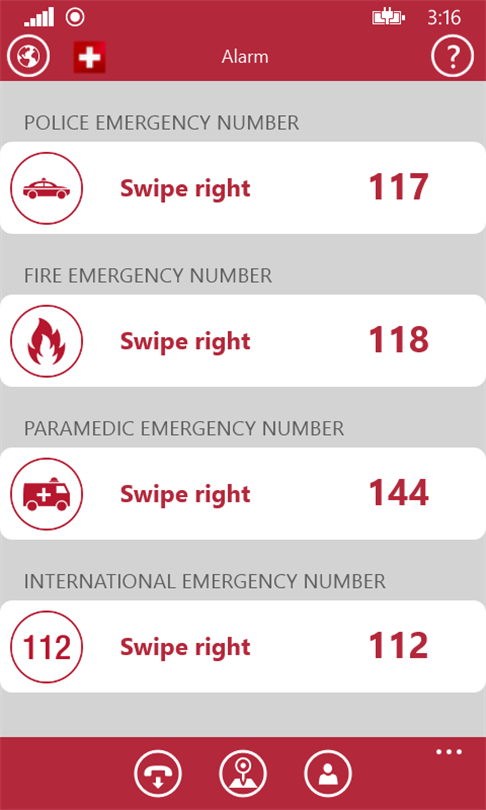Select the international emergency 112 card
This screenshot has height=810, width=486.
coord(243,647)
